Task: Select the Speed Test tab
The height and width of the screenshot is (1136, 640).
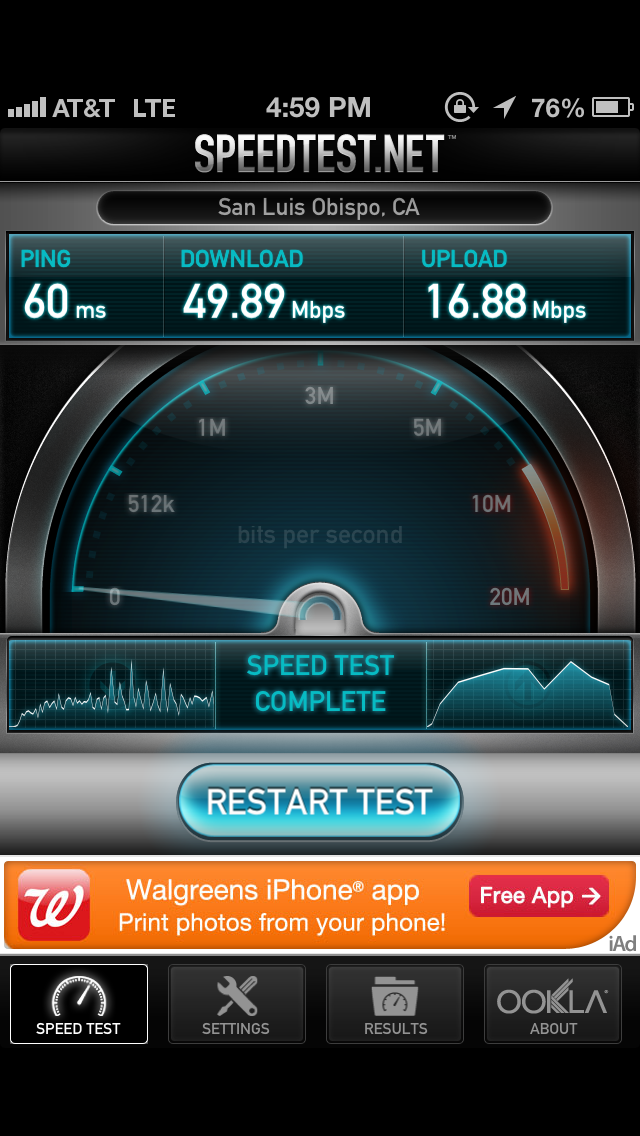Action: (78, 1004)
